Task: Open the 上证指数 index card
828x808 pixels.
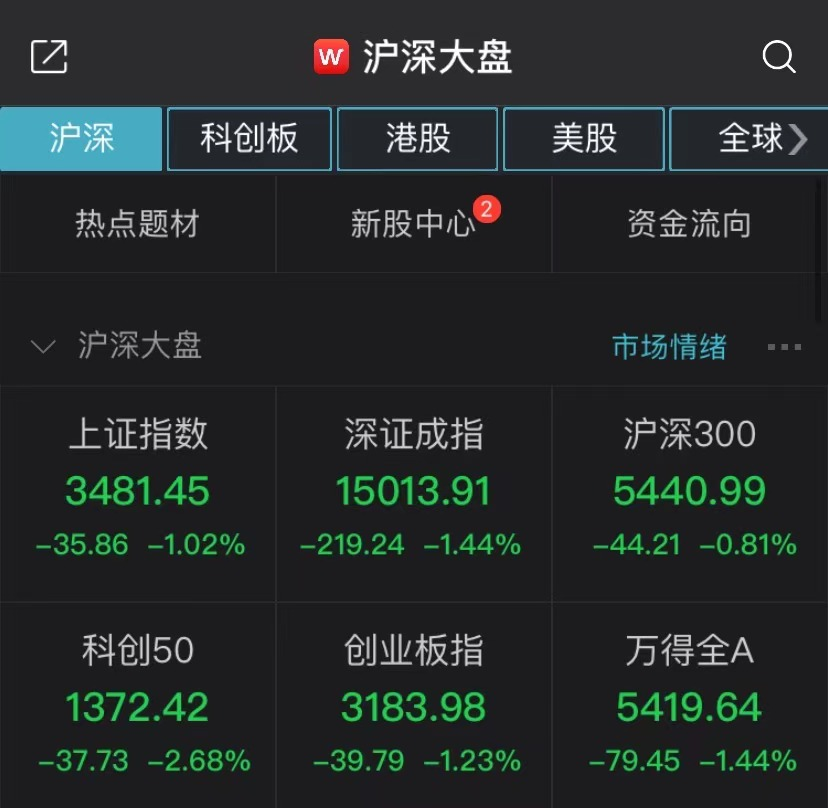Action: click(138, 490)
